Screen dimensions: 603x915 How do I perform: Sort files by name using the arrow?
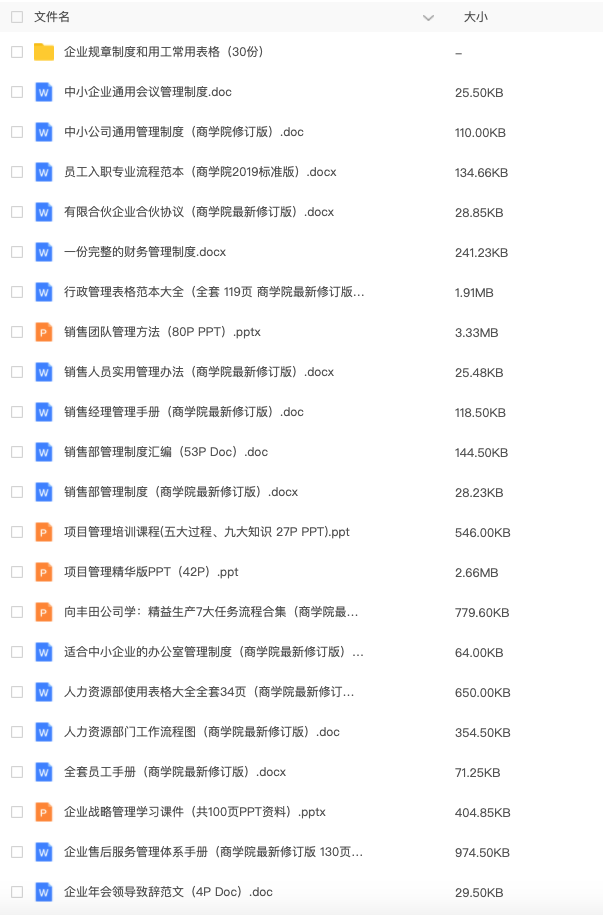[x=429, y=18]
